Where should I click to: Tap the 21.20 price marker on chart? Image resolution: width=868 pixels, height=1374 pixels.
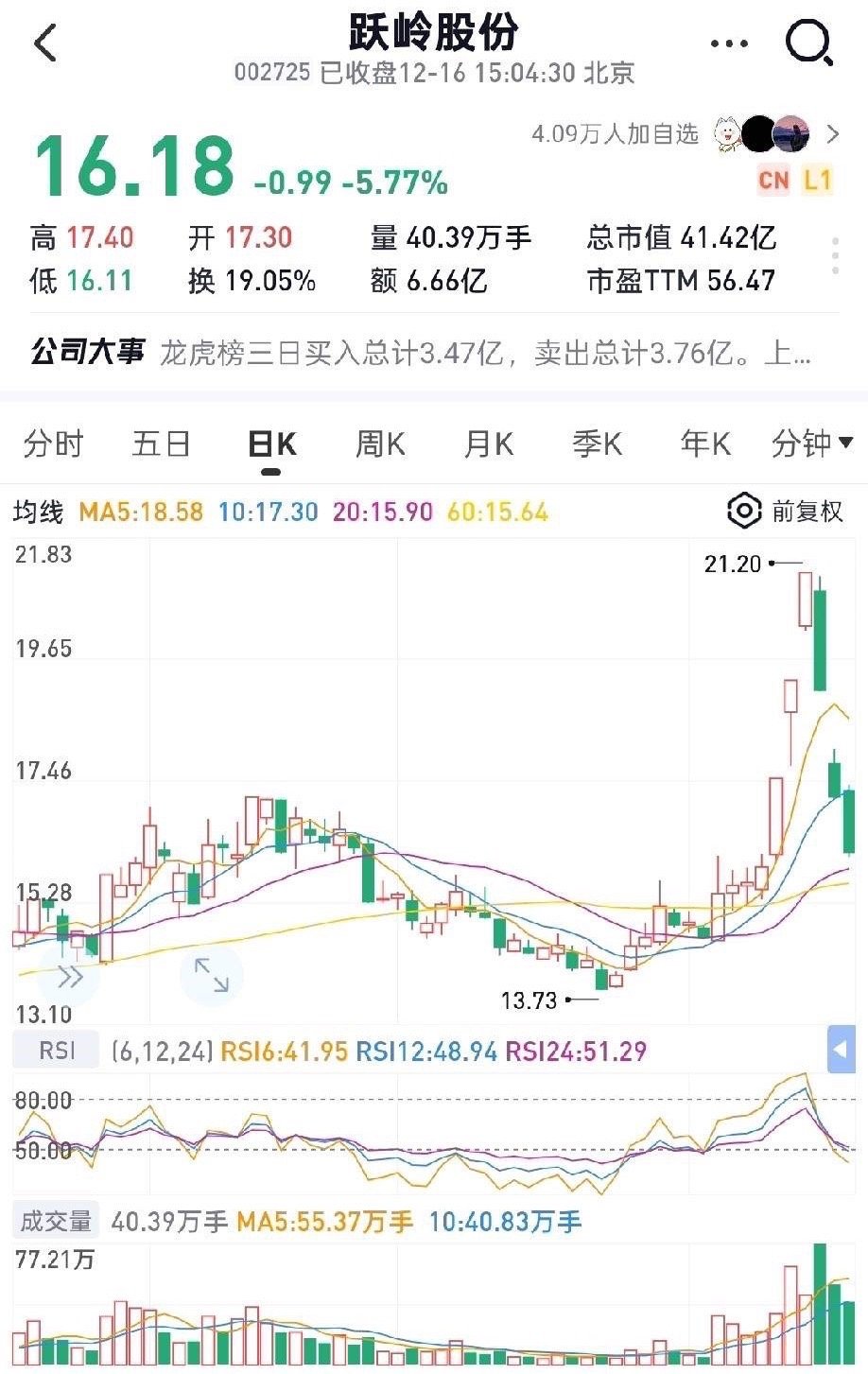(733, 563)
